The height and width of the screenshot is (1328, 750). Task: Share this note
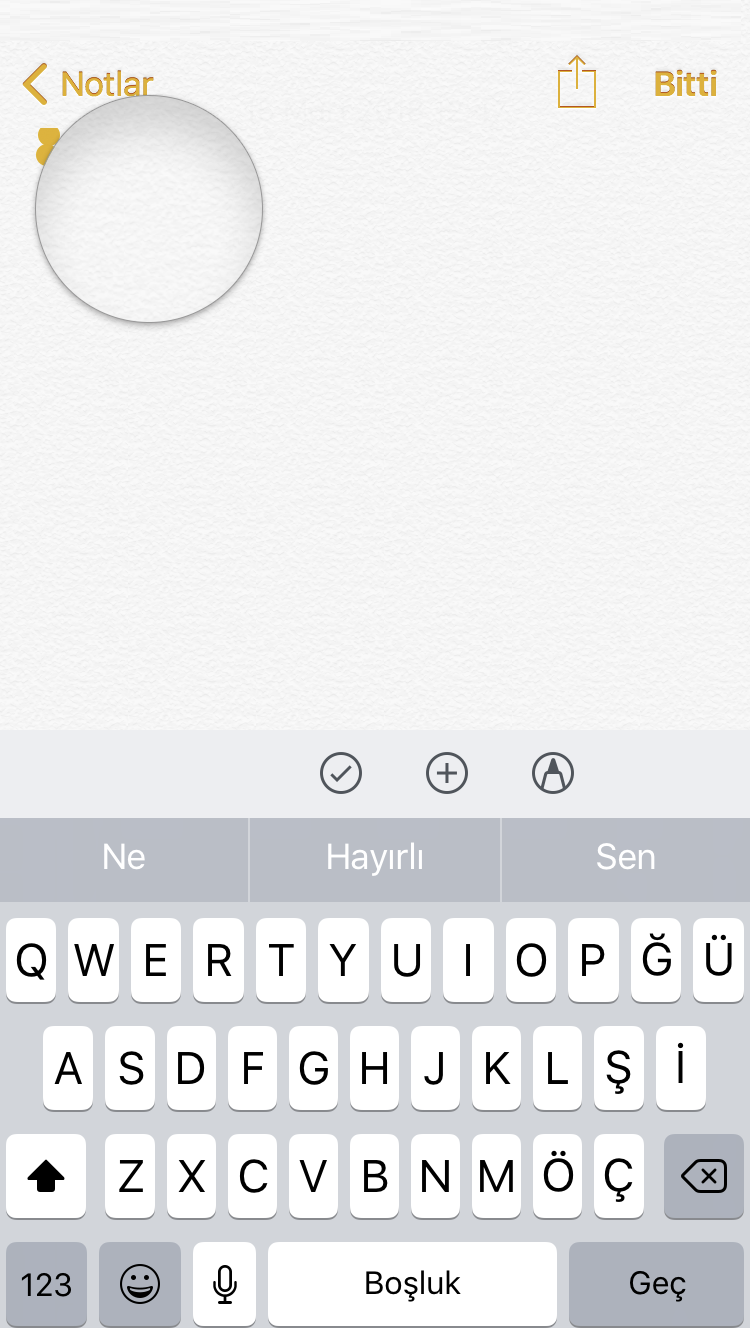[x=577, y=82]
